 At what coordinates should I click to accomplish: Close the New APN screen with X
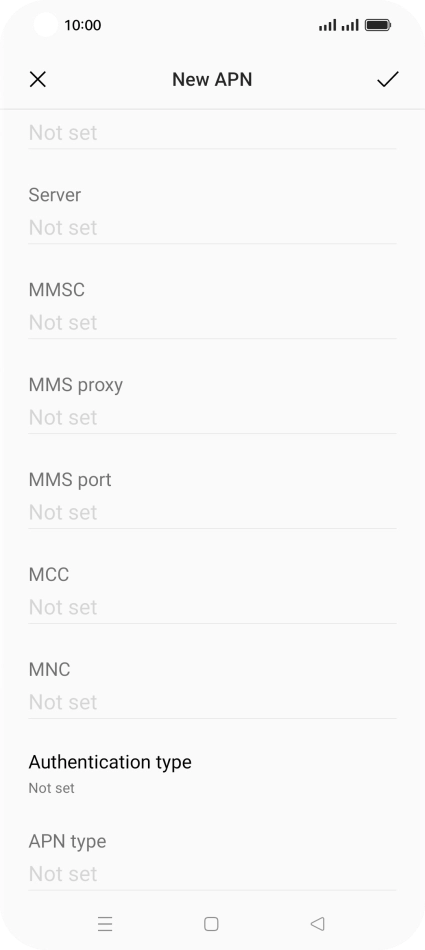pos(38,79)
